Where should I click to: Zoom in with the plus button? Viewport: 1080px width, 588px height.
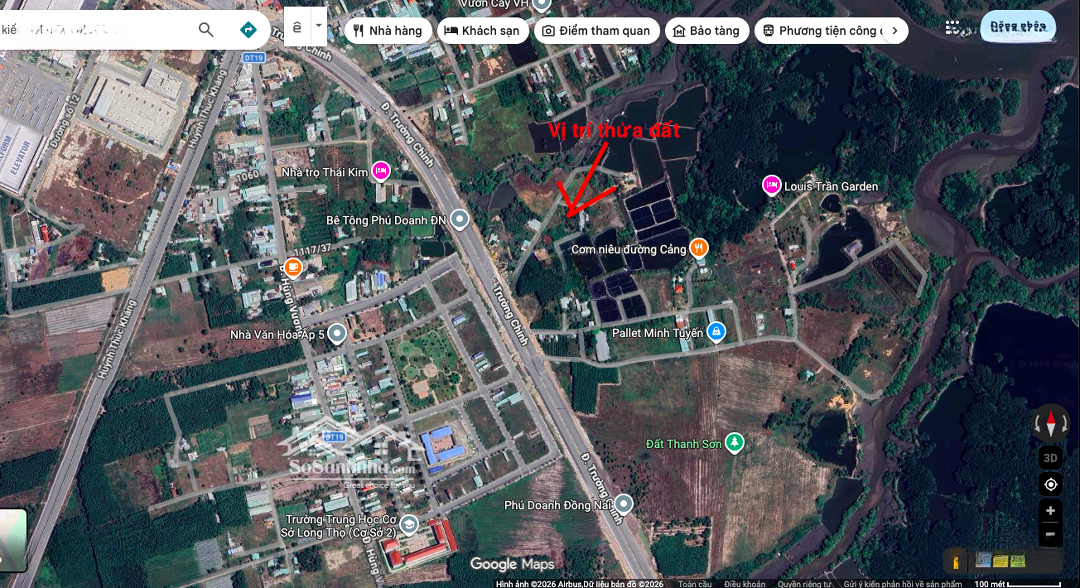pyautogui.click(x=1051, y=511)
